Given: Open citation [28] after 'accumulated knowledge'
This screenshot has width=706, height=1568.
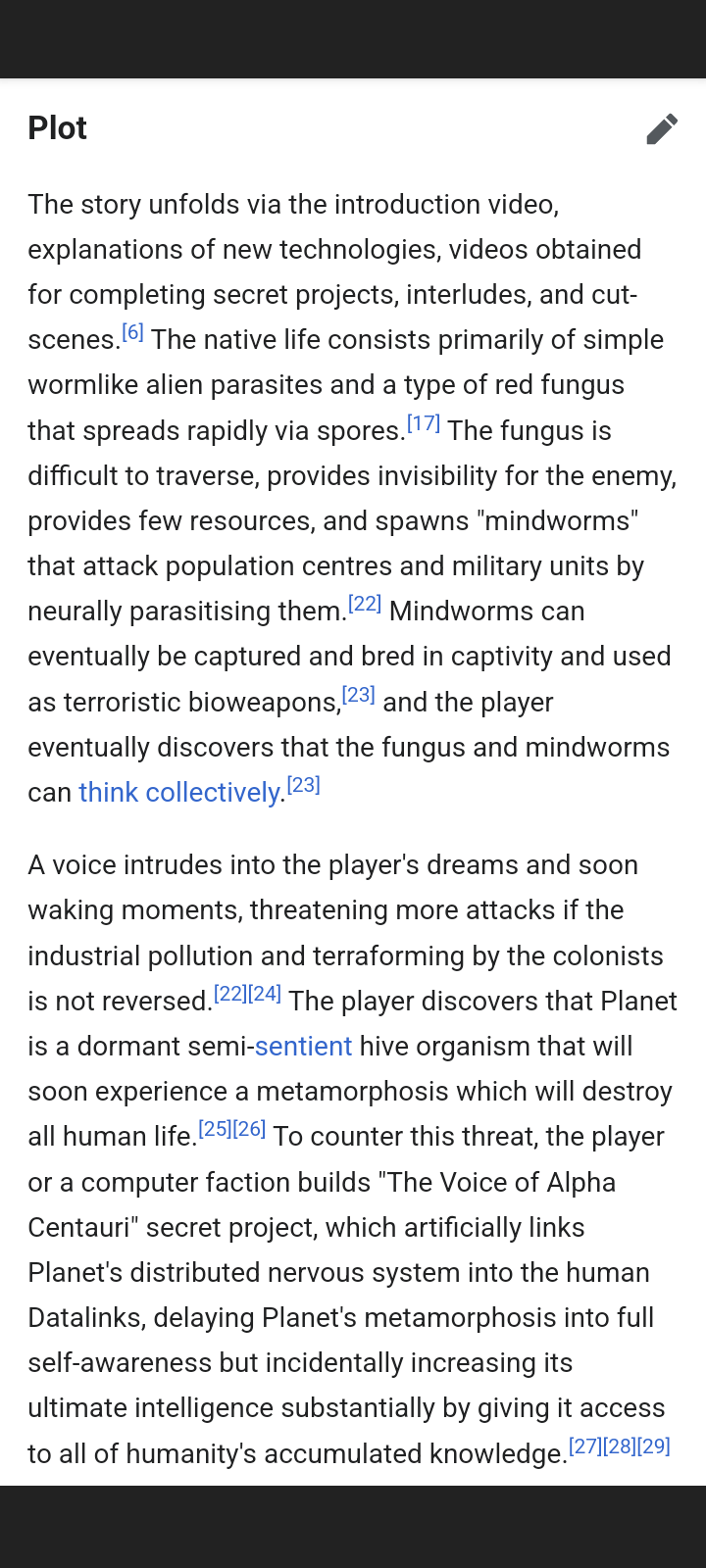Looking at the screenshot, I should point(620,1446).
